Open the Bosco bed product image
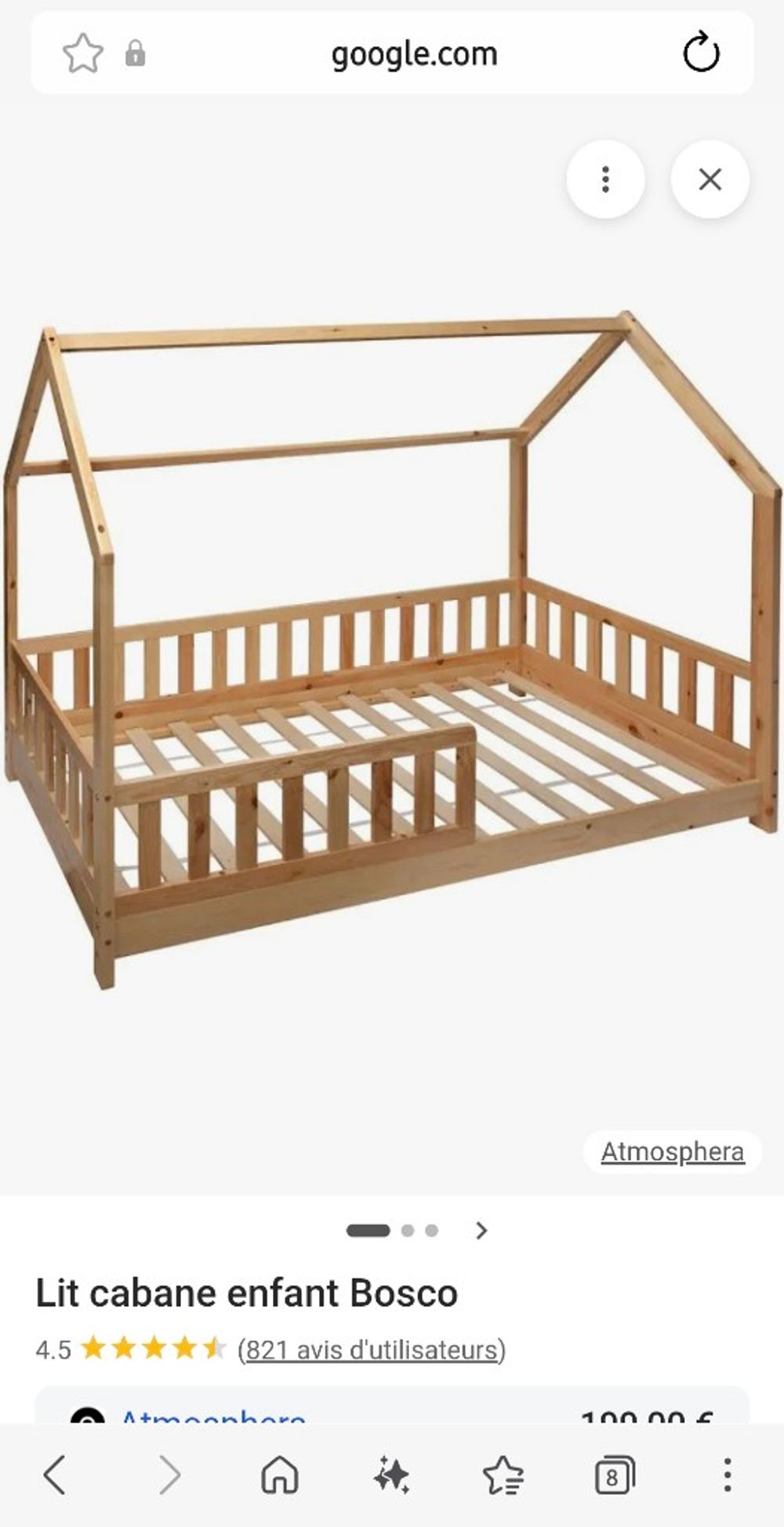The image size is (784, 1527). [x=392, y=649]
